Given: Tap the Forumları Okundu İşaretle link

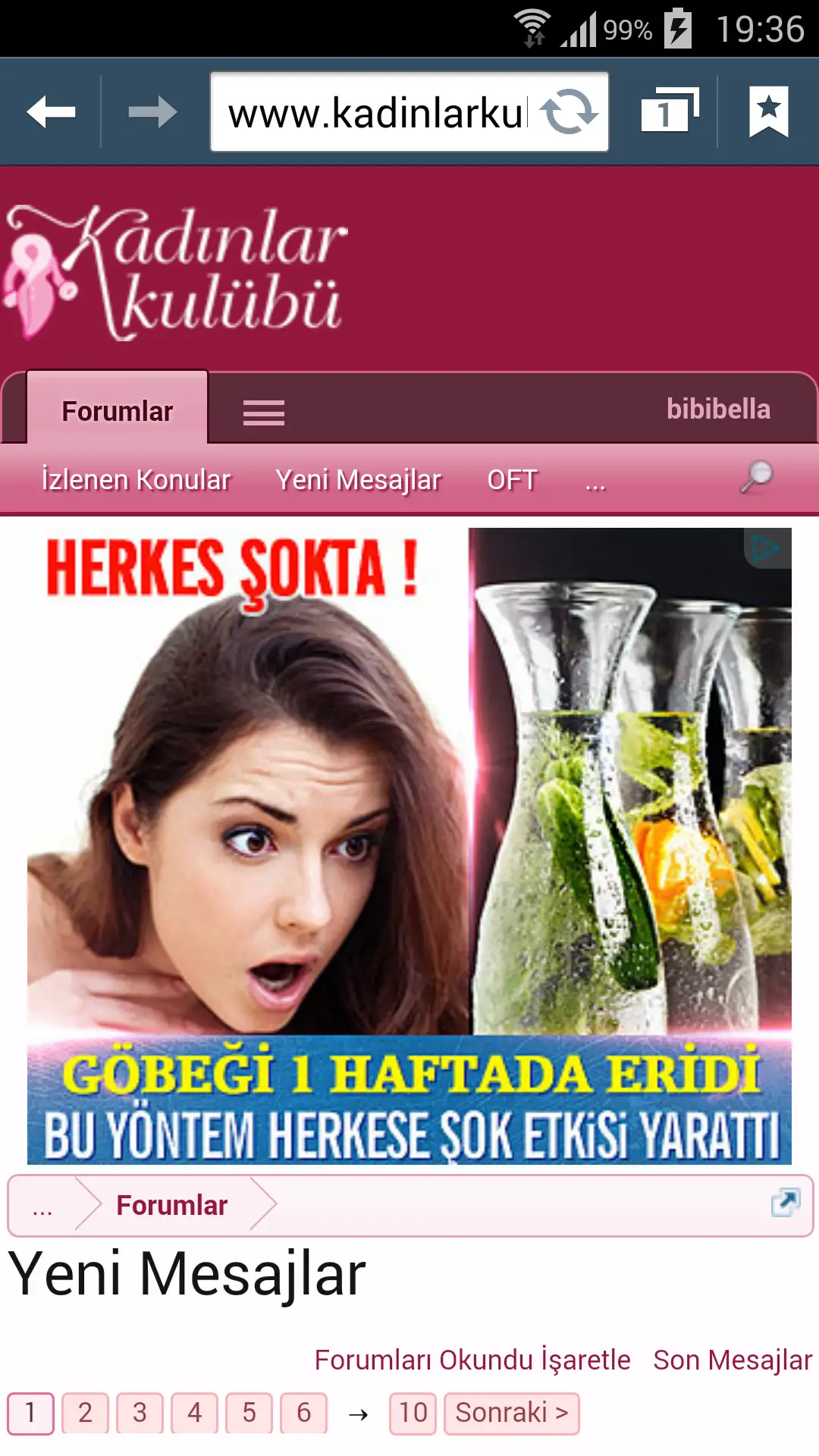Looking at the screenshot, I should tap(472, 1360).
